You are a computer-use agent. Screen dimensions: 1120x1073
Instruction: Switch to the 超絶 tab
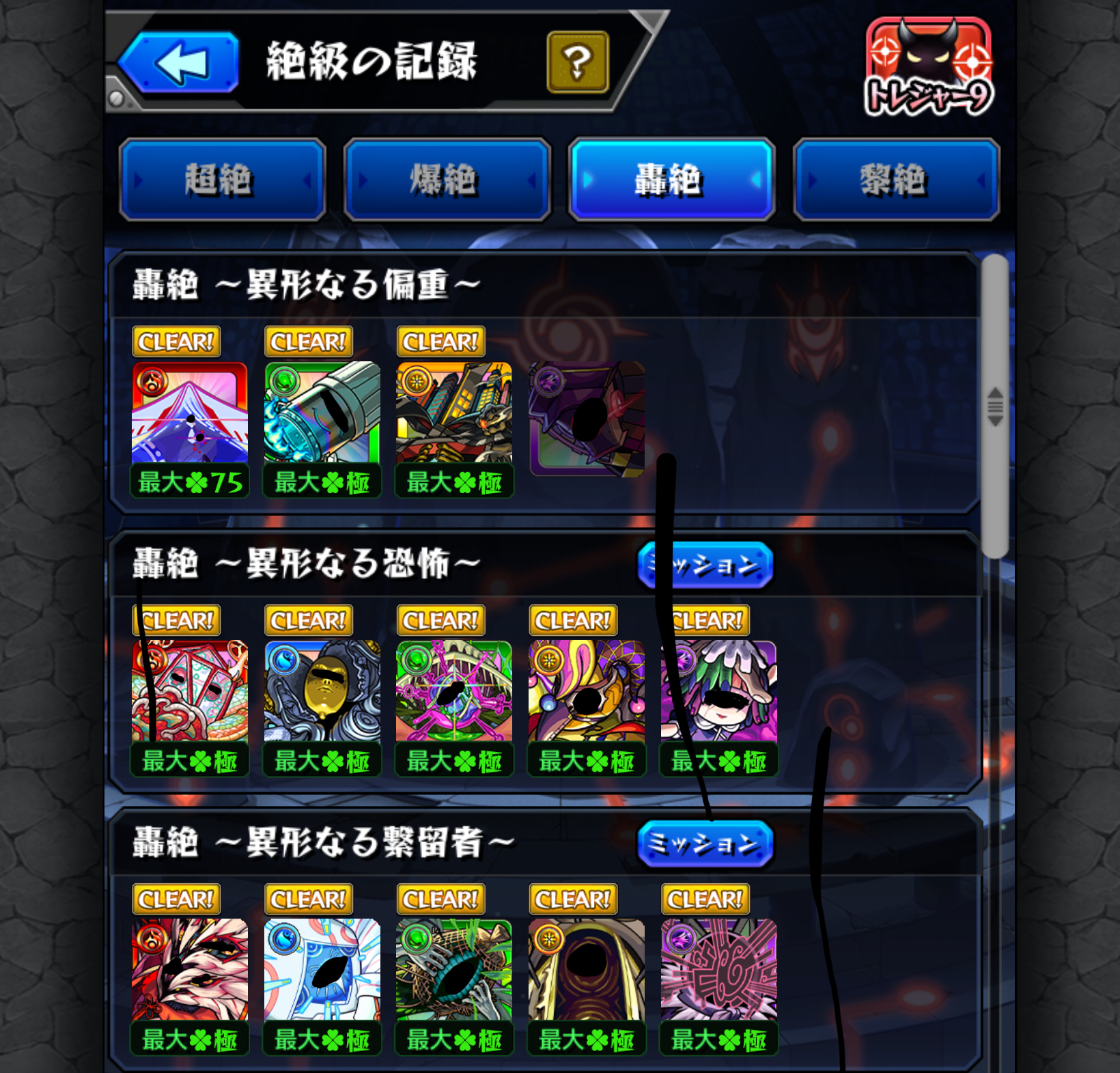click(222, 180)
